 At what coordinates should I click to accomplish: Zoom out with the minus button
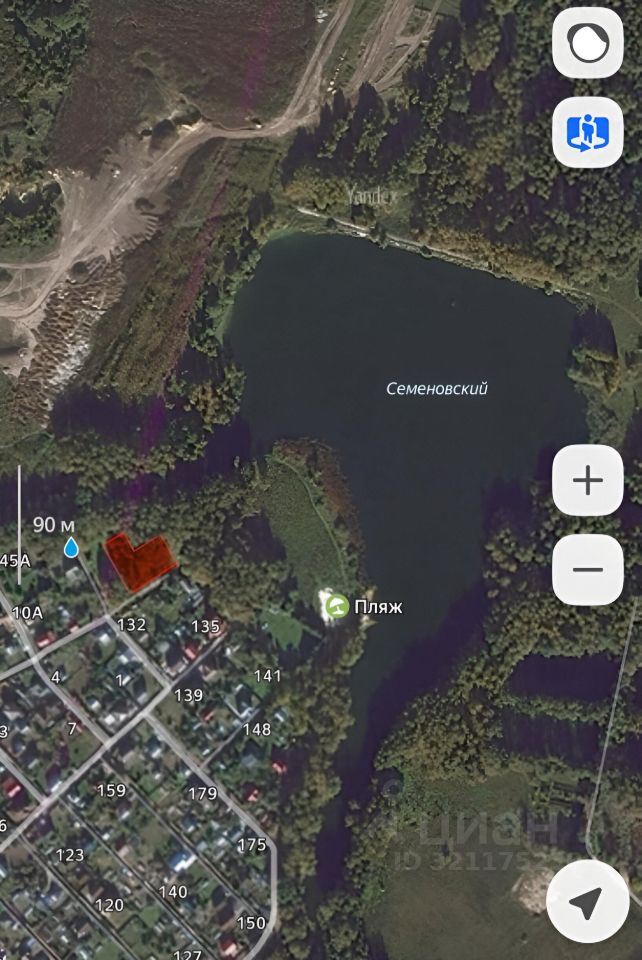588,570
